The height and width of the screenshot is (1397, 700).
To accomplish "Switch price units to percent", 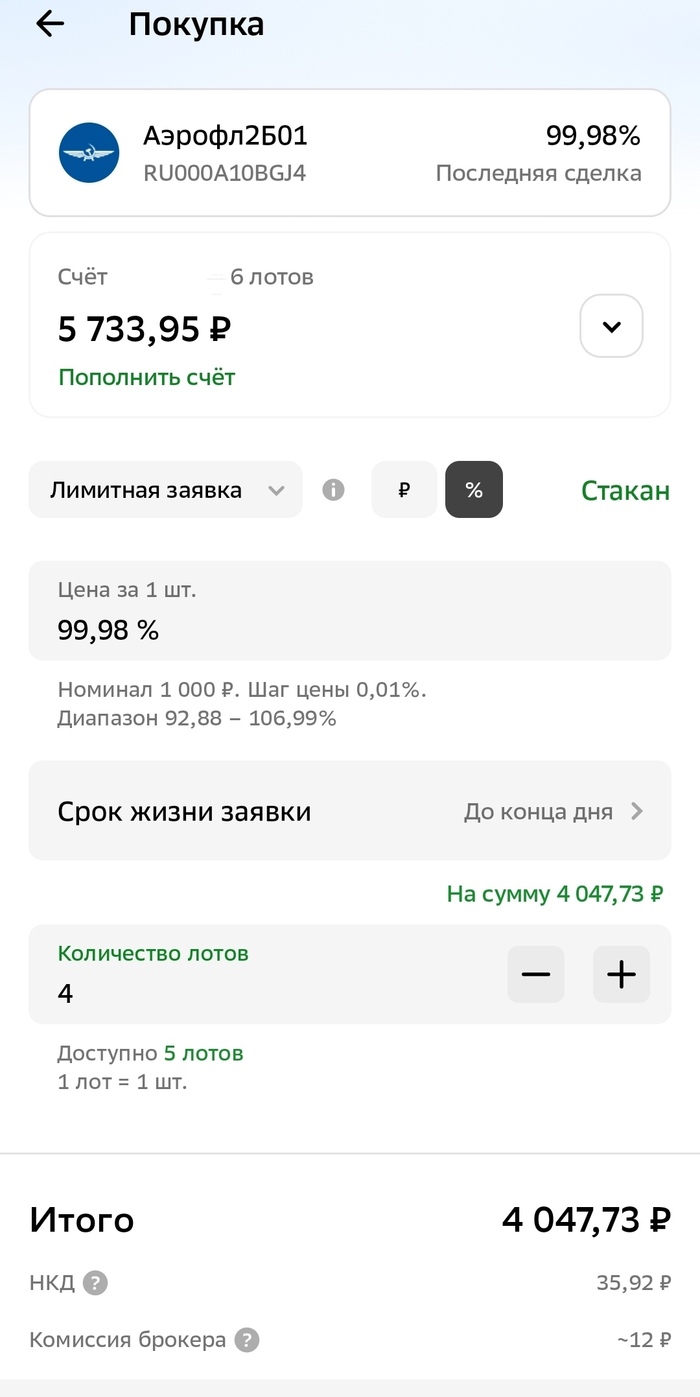I will [474, 490].
